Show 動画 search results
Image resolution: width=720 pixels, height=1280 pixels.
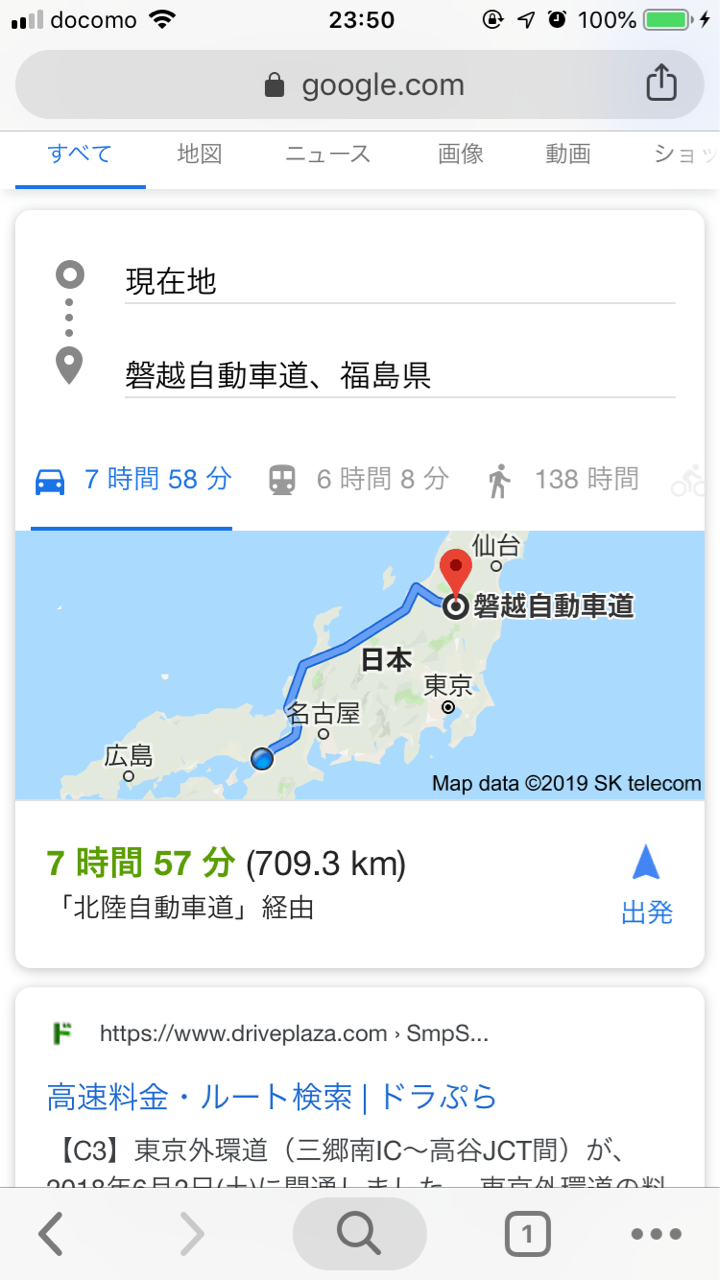tap(568, 154)
